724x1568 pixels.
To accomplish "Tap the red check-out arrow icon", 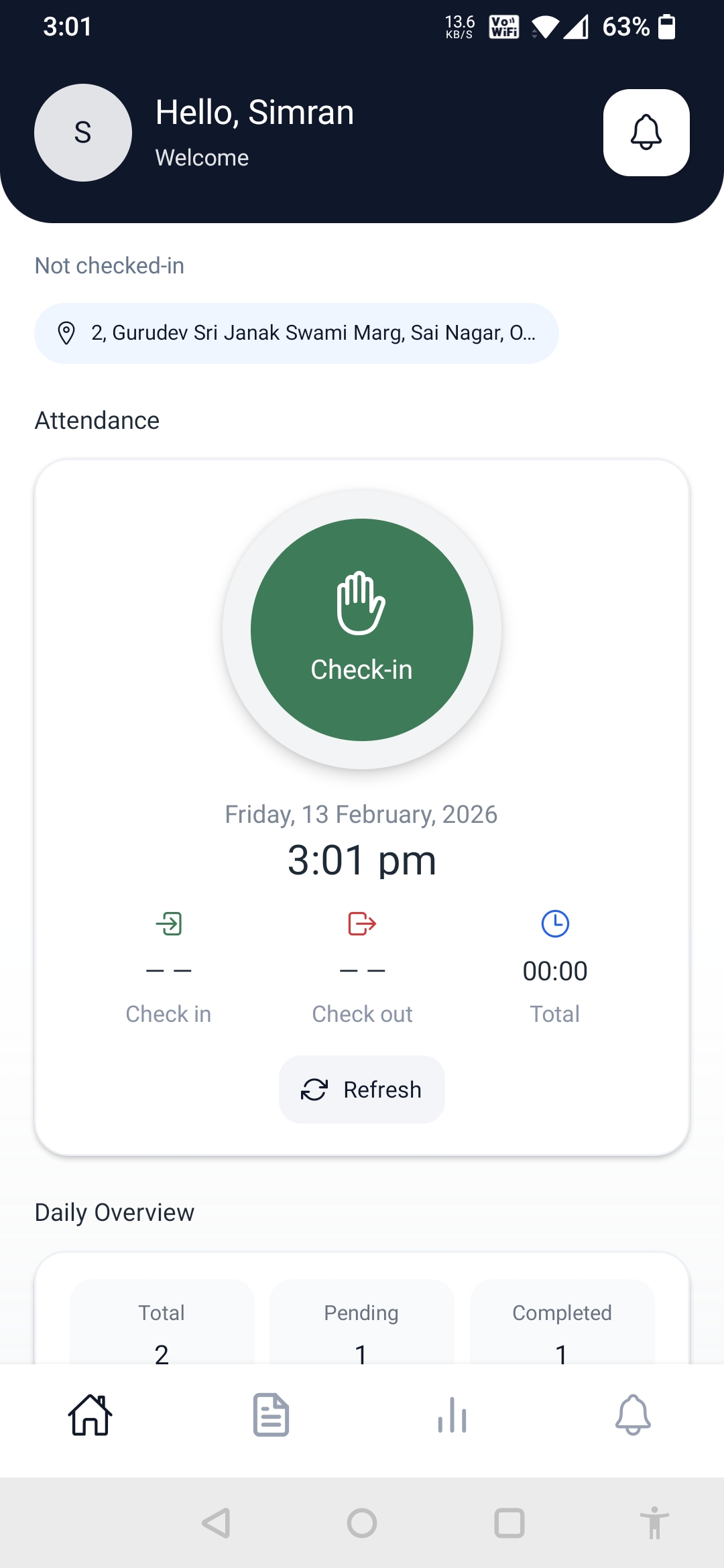I will [x=361, y=923].
